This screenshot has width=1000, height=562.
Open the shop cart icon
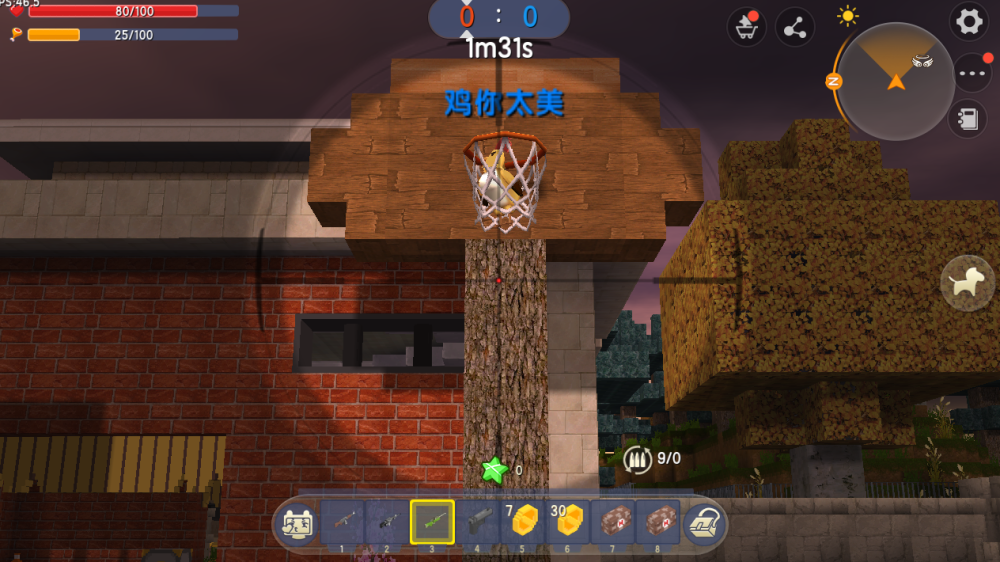(746, 28)
